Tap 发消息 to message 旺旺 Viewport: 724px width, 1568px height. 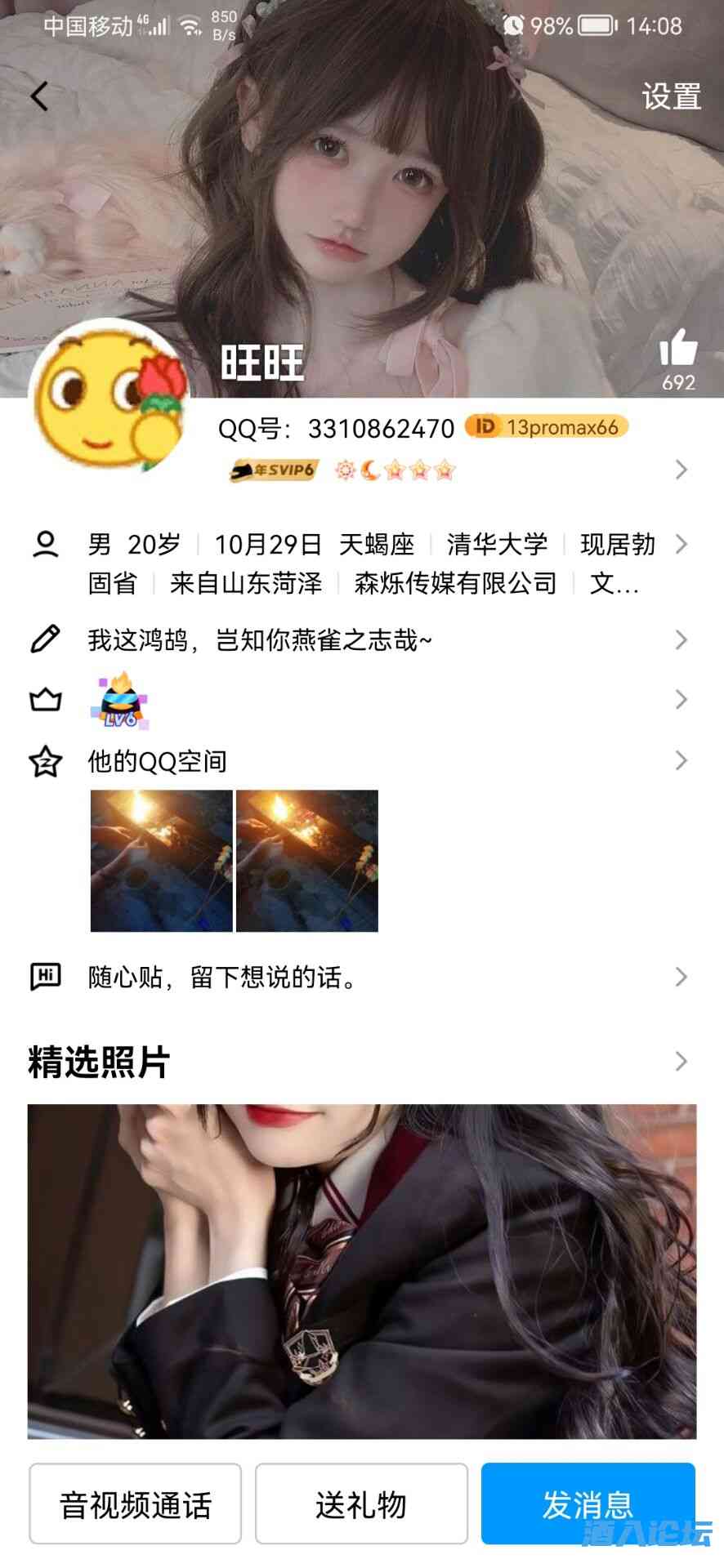point(588,1504)
